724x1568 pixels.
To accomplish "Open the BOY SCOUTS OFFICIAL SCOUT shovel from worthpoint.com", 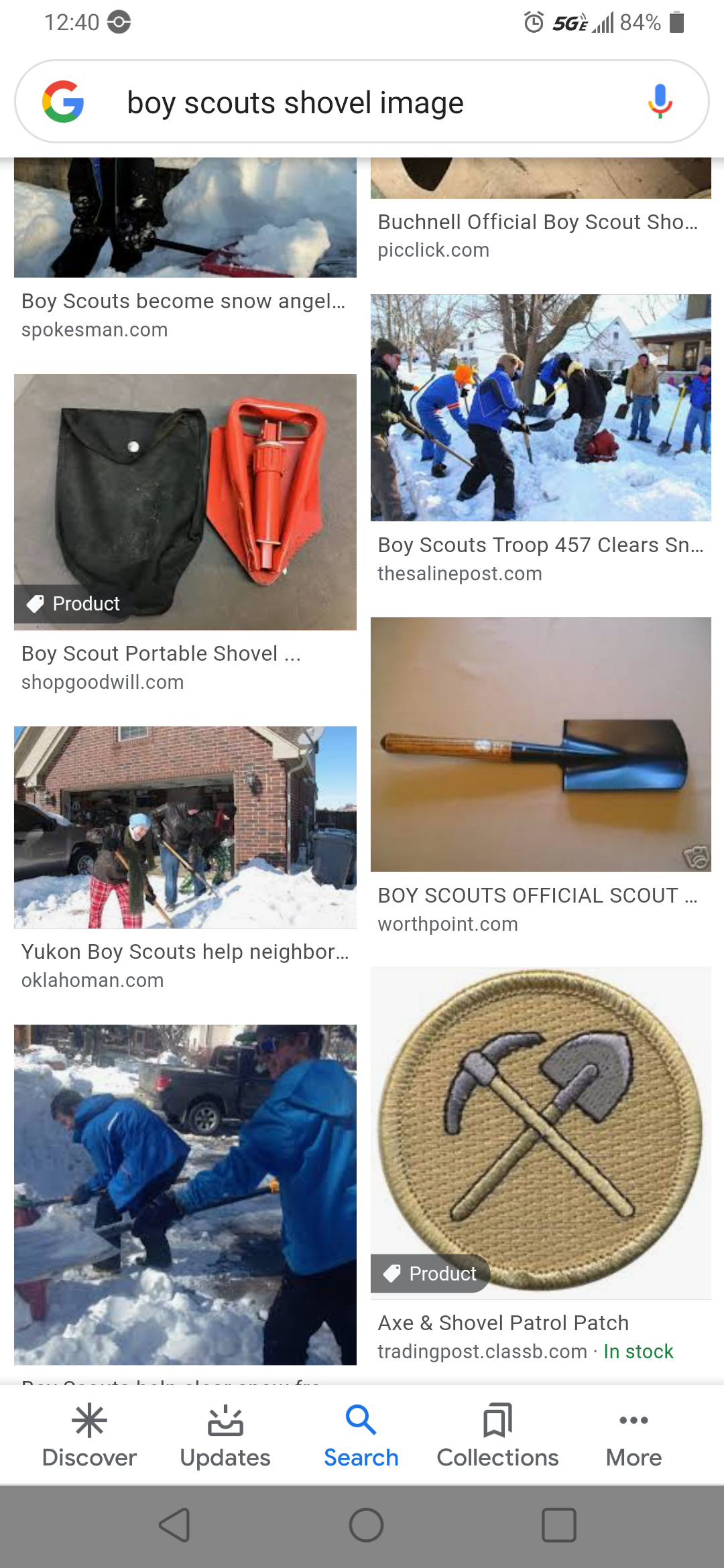I will pyautogui.click(x=540, y=744).
